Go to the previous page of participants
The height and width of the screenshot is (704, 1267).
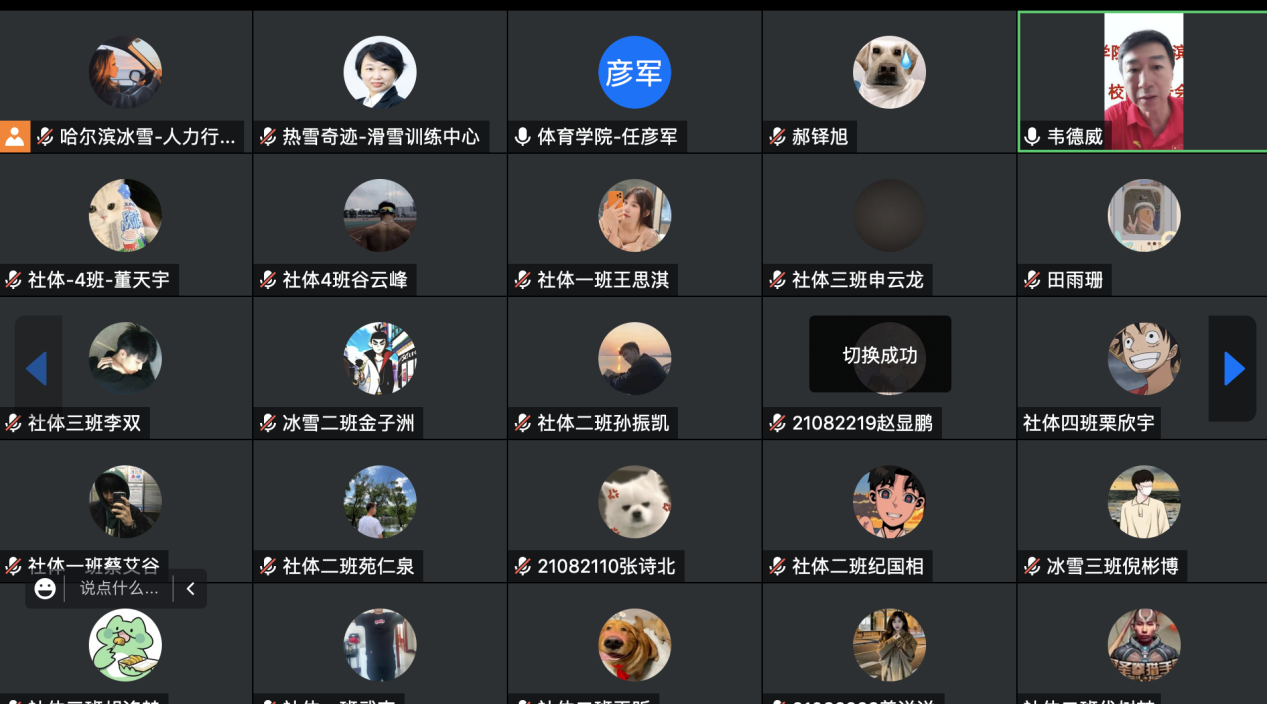(x=37, y=369)
